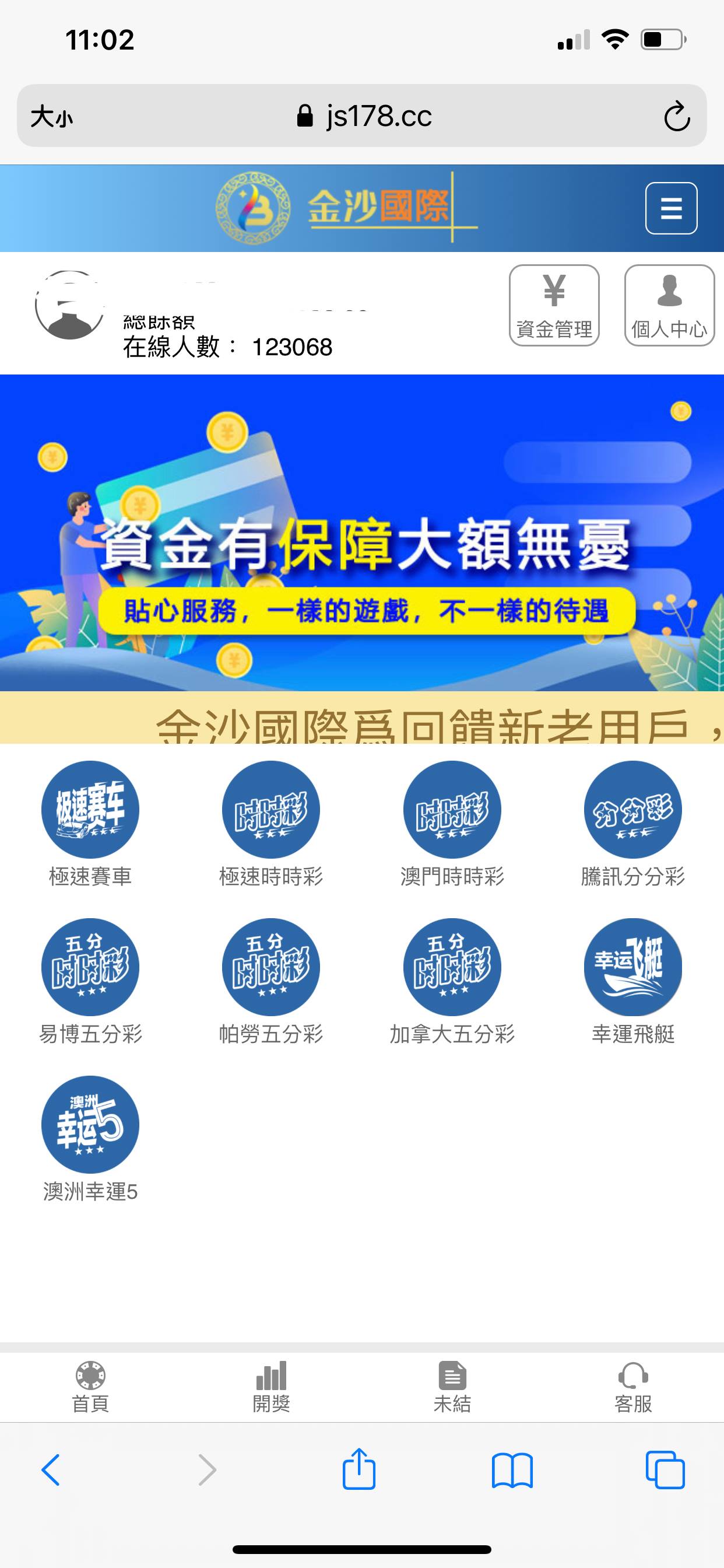This screenshot has width=724, height=1568.
Task: Tap the 資金有保障 promotional banner
Action: click(x=362, y=533)
